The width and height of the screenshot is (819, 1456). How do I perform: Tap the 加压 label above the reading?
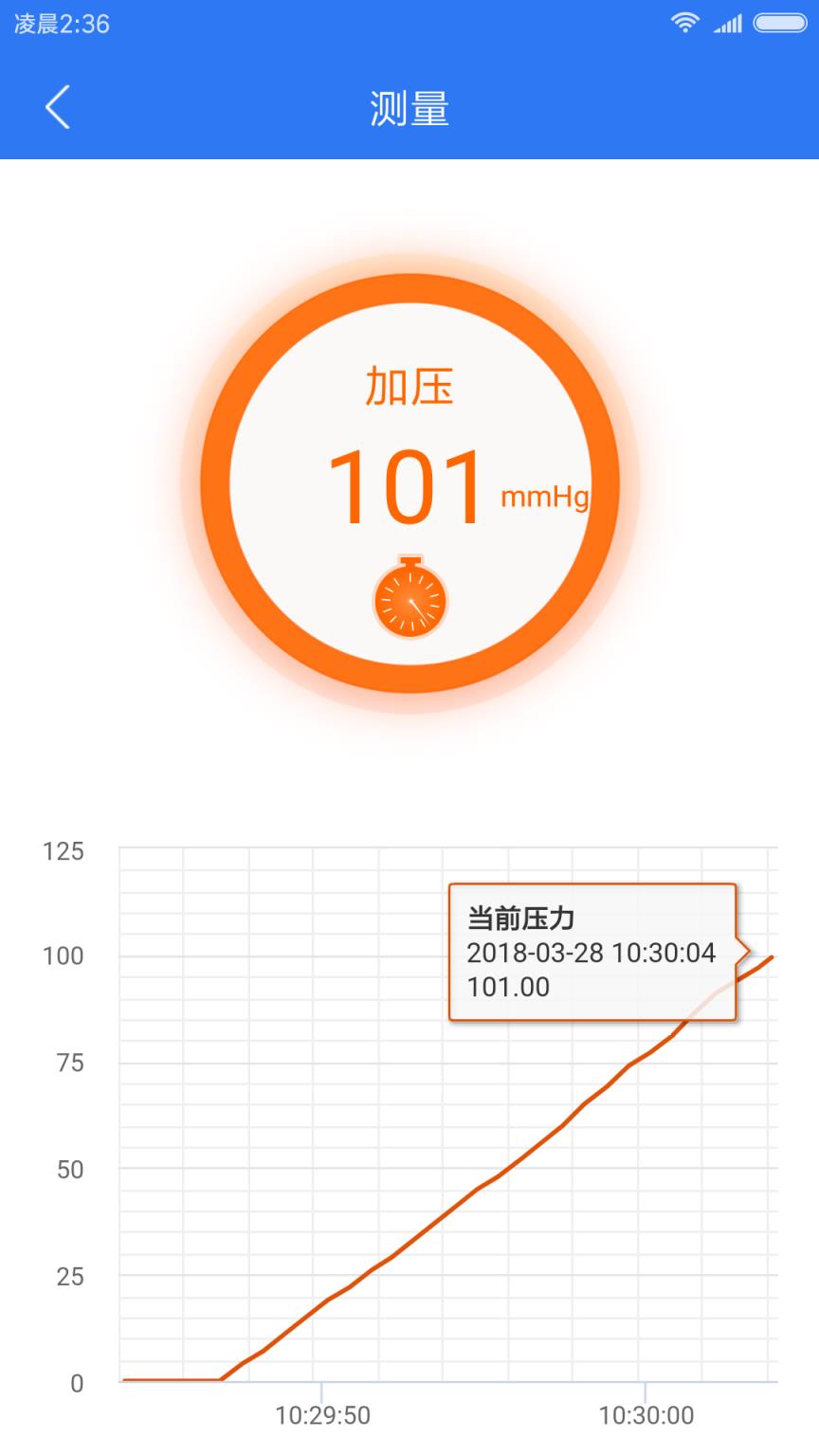409,389
